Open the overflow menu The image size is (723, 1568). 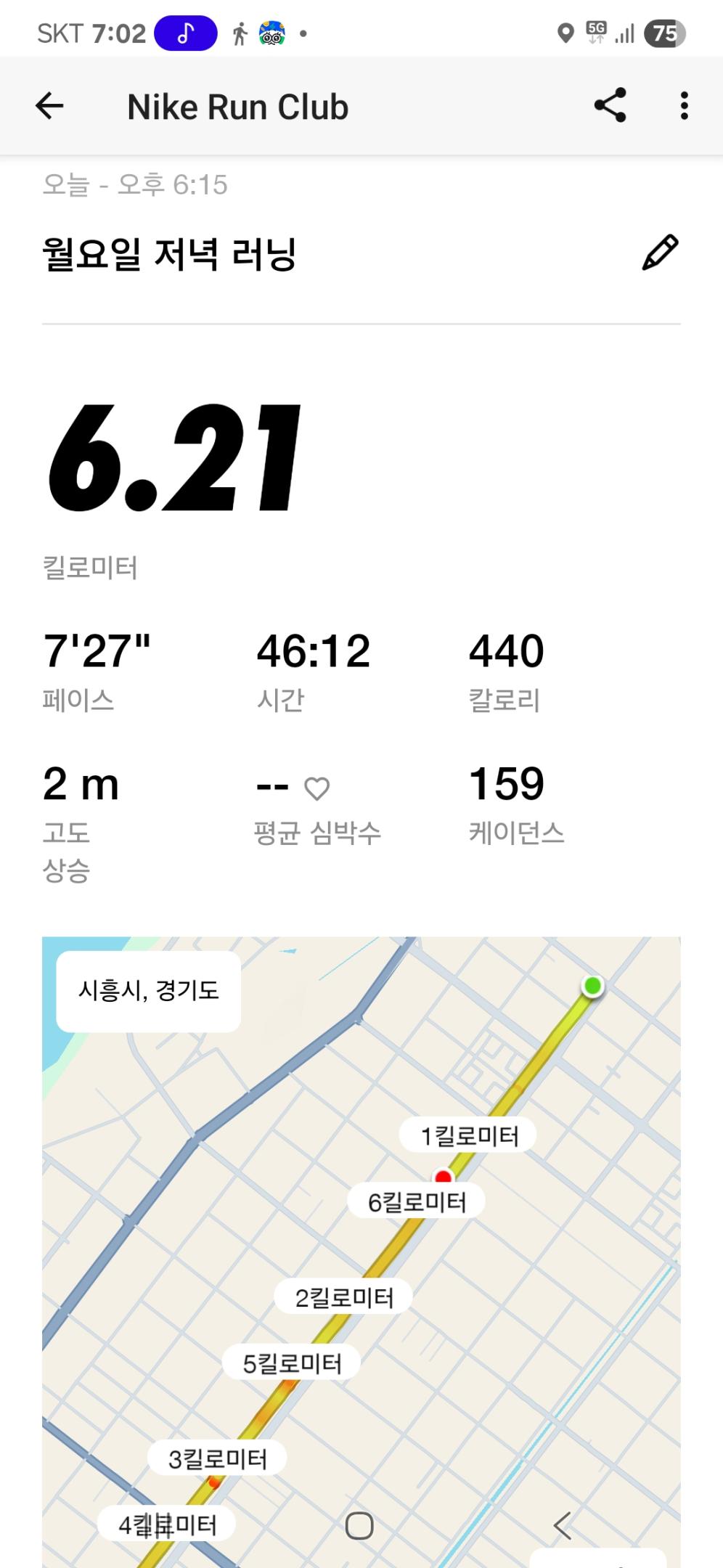point(684,106)
